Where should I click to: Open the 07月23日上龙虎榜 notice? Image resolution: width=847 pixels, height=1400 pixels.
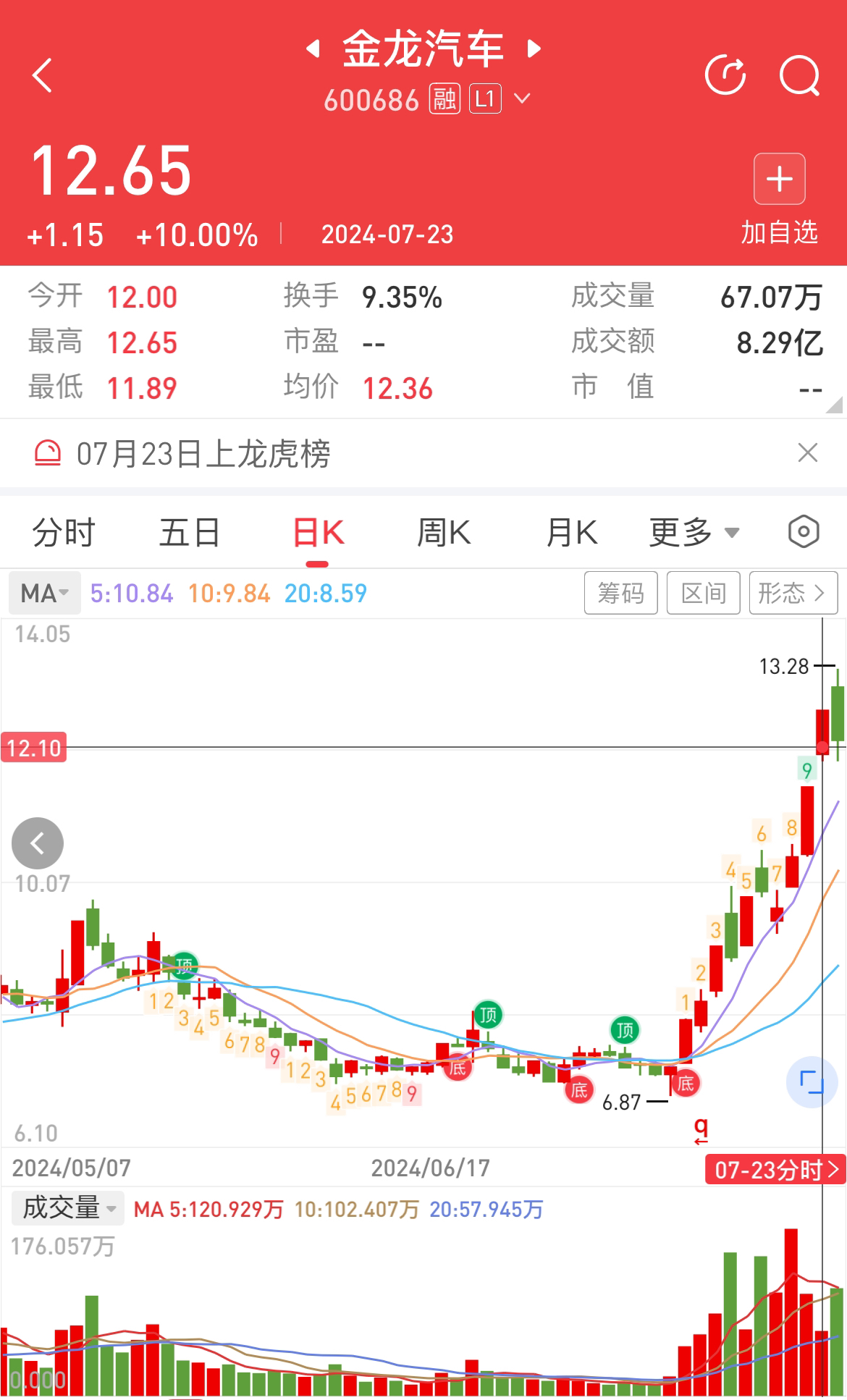[x=203, y=454]
